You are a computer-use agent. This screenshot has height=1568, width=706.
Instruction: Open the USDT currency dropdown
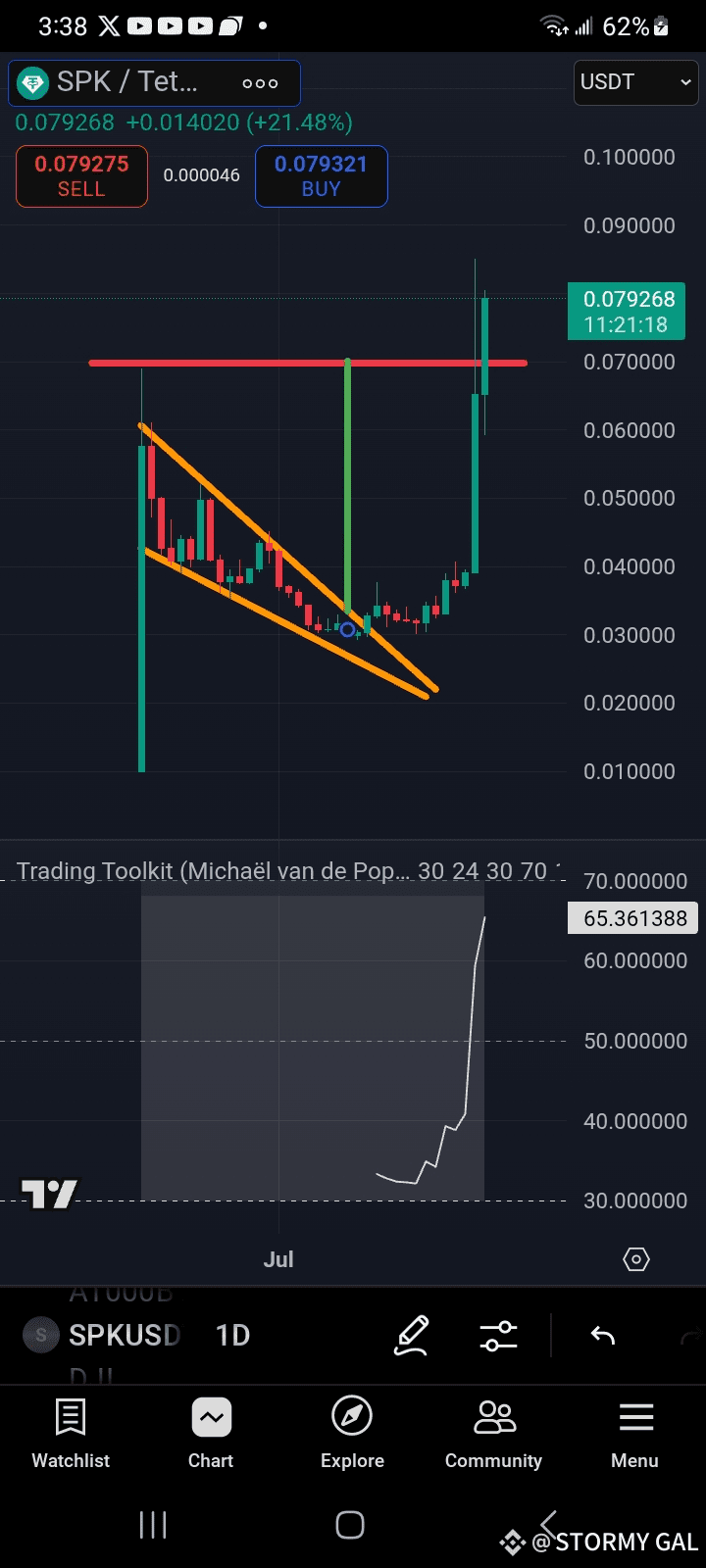[x=635, y=82]
